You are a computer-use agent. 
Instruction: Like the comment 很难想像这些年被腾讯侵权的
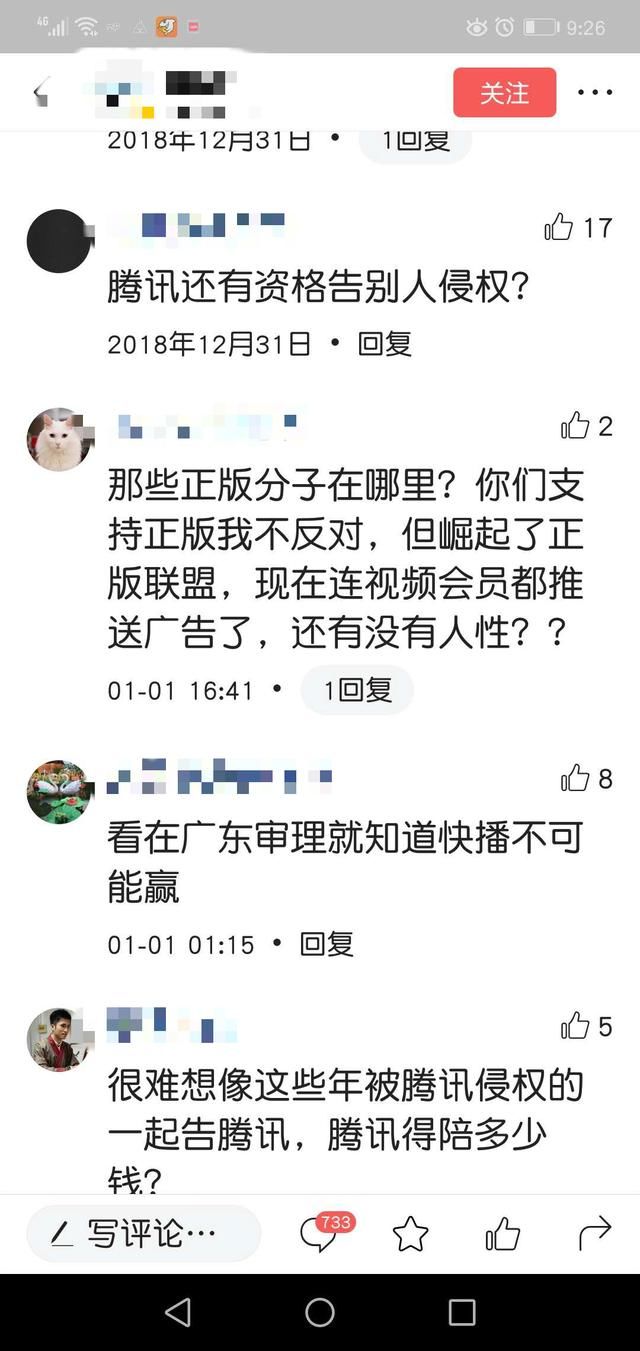click(576, 1026)
